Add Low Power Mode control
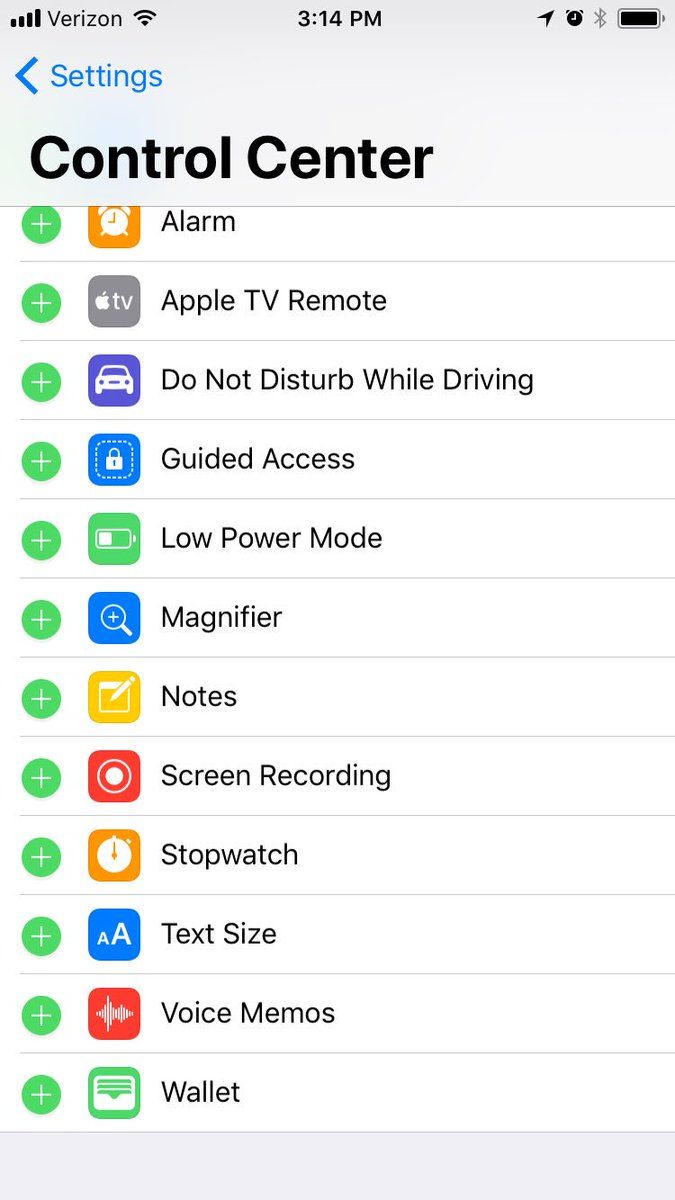This screenshot has height=1200, width=675. coord(41,539)
